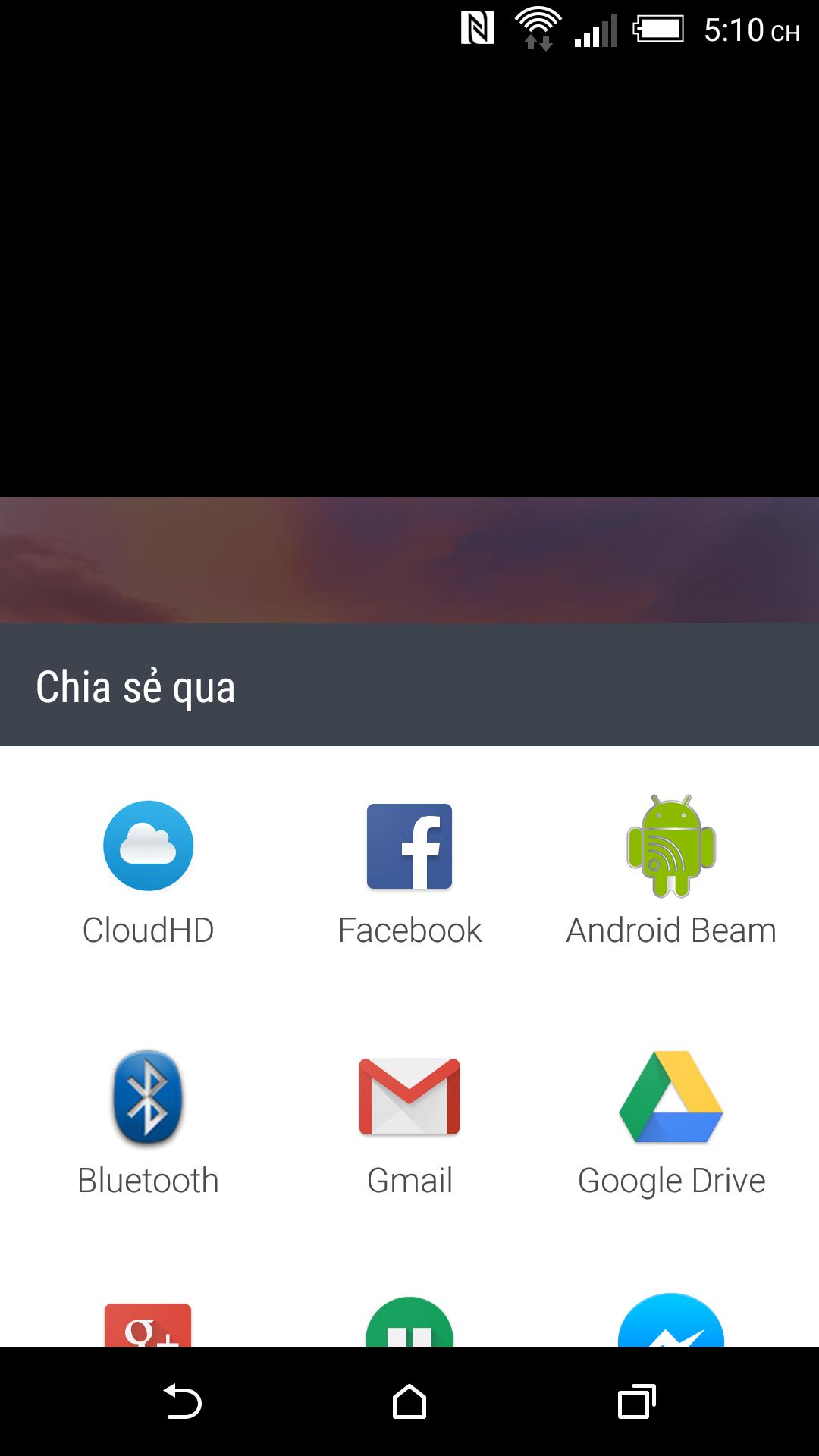The height and width of the screenshot is (1456, 819).
Task: Tap the Chia sẻ qua header
Action: [x=135, y=686]
